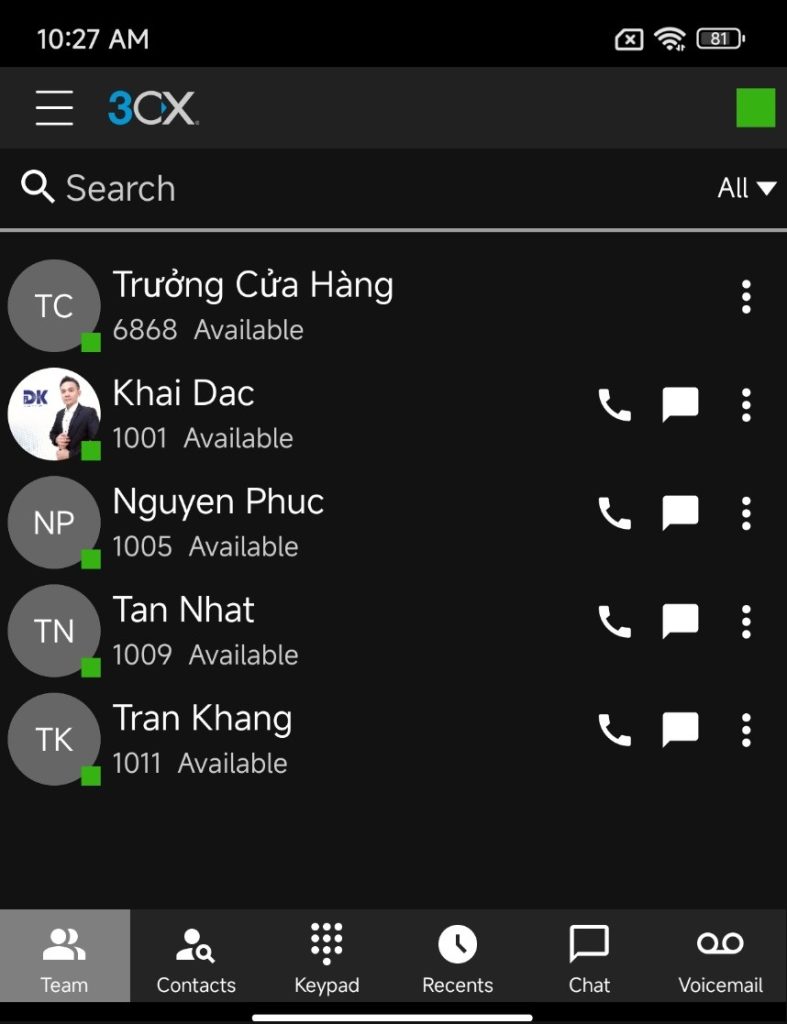This screenshot has width=787, height=1024.
Task: Open the Voicemail tab
Action: click(x=720, y=957)
